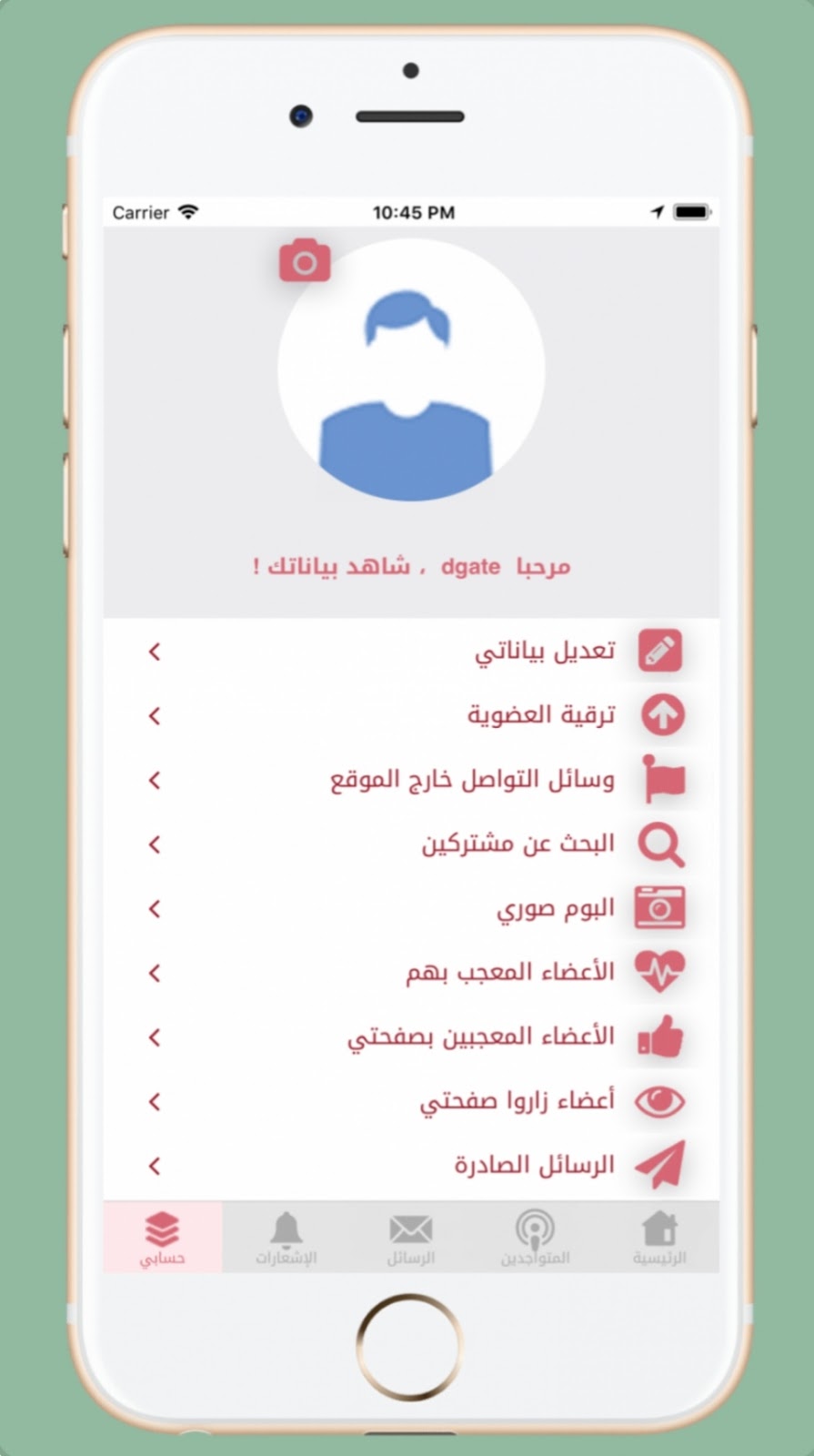Select the حسابي account tab

coord(163,1238)
